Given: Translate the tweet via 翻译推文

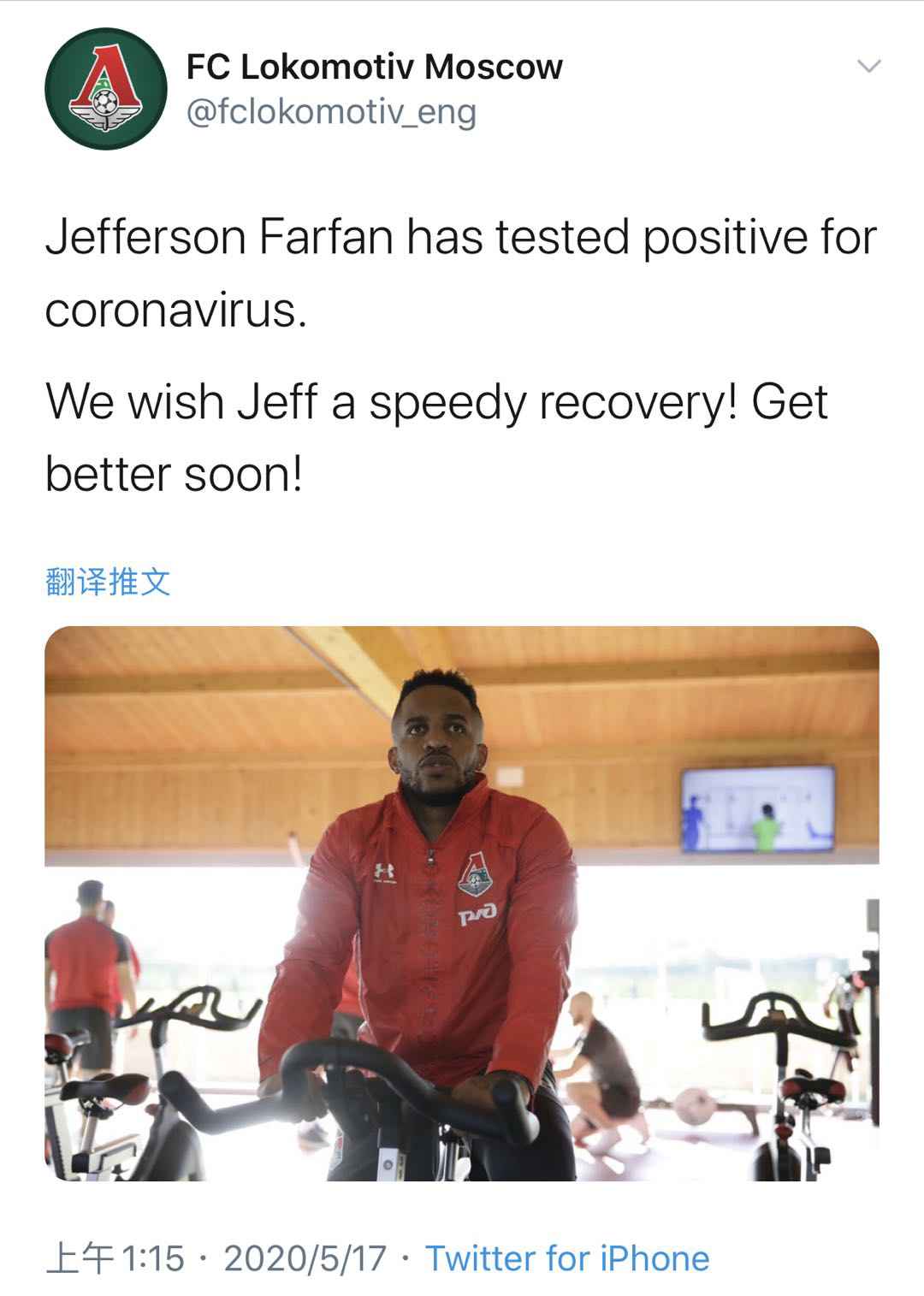Looking at the screenshot, I should [x=108, y=583].
